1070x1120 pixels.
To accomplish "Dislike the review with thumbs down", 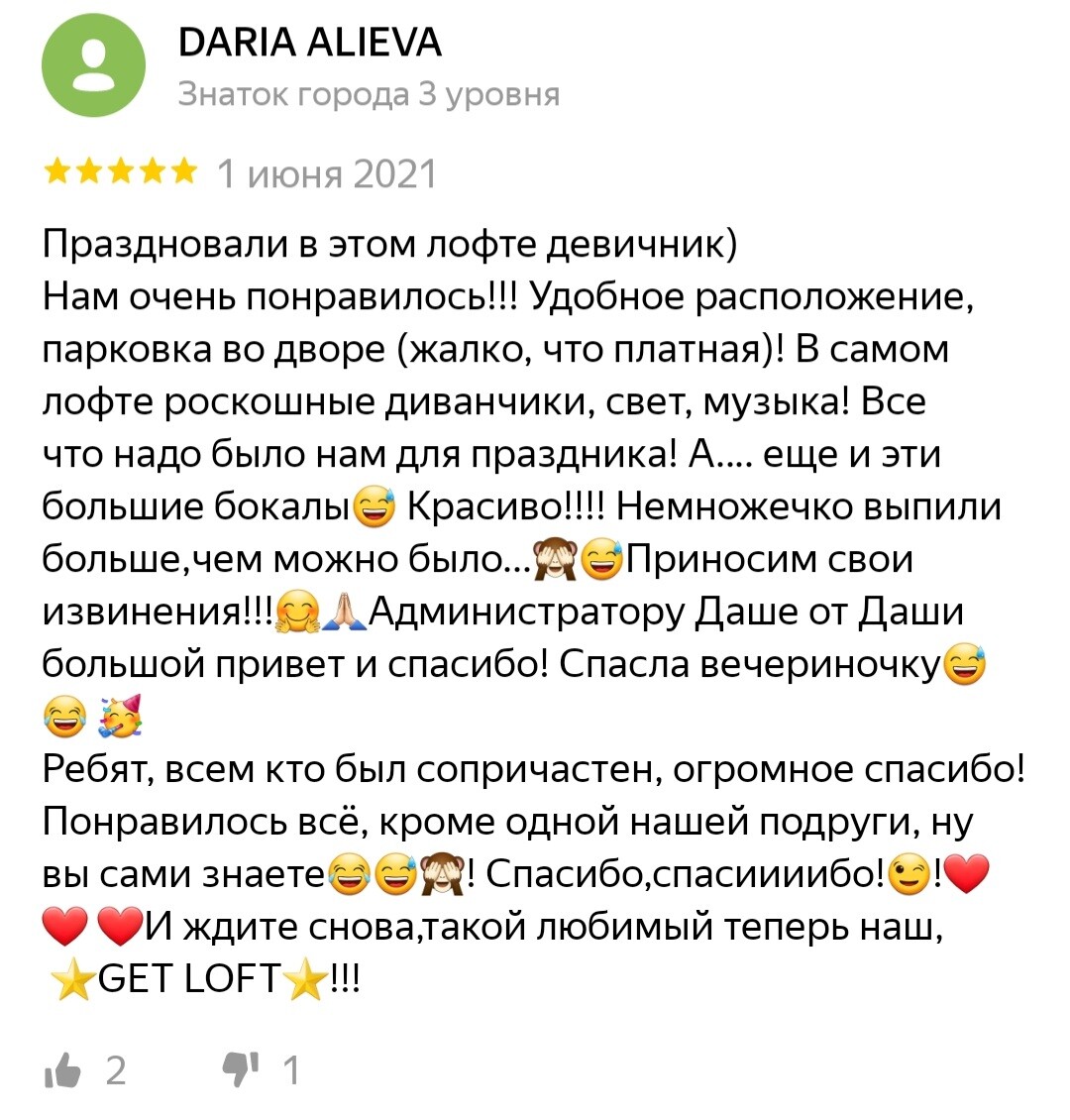I will tap(239, 1070).
